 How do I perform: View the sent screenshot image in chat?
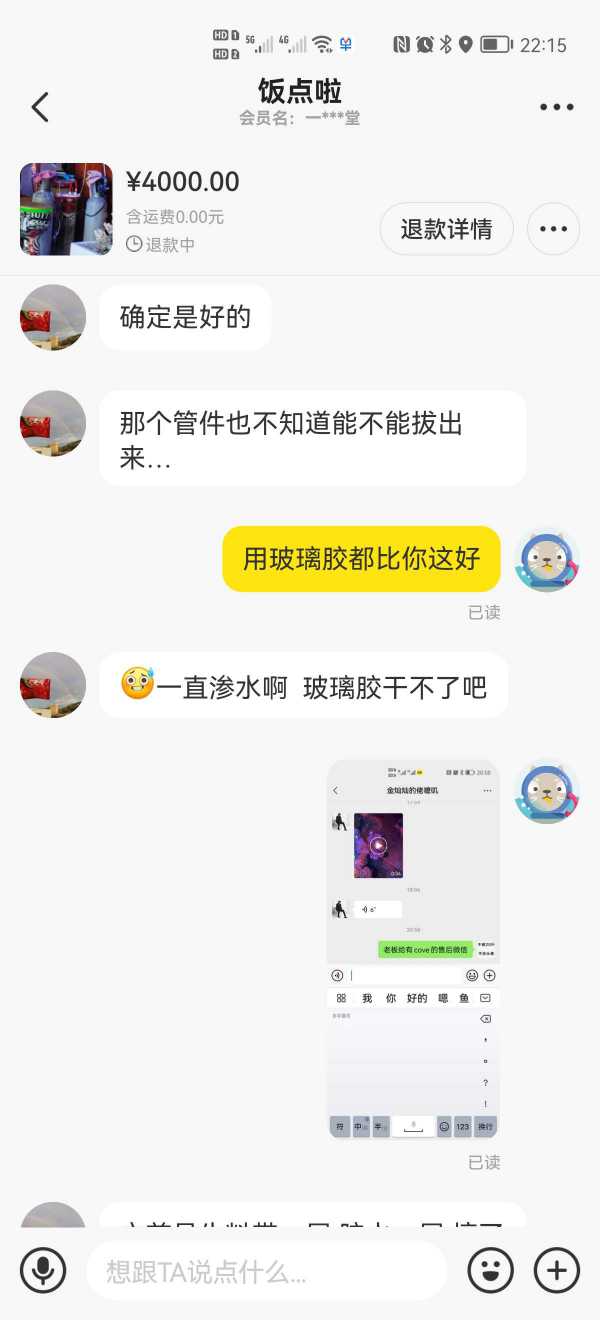click(x=413, y=948)
